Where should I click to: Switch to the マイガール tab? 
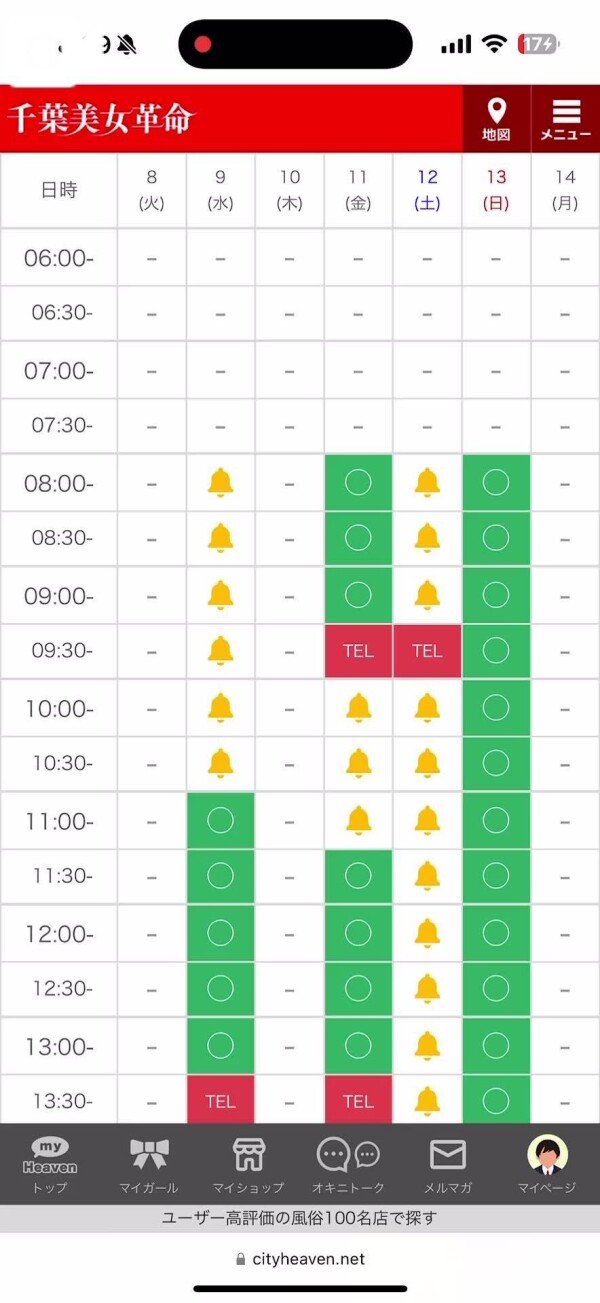click(149, 1165)
